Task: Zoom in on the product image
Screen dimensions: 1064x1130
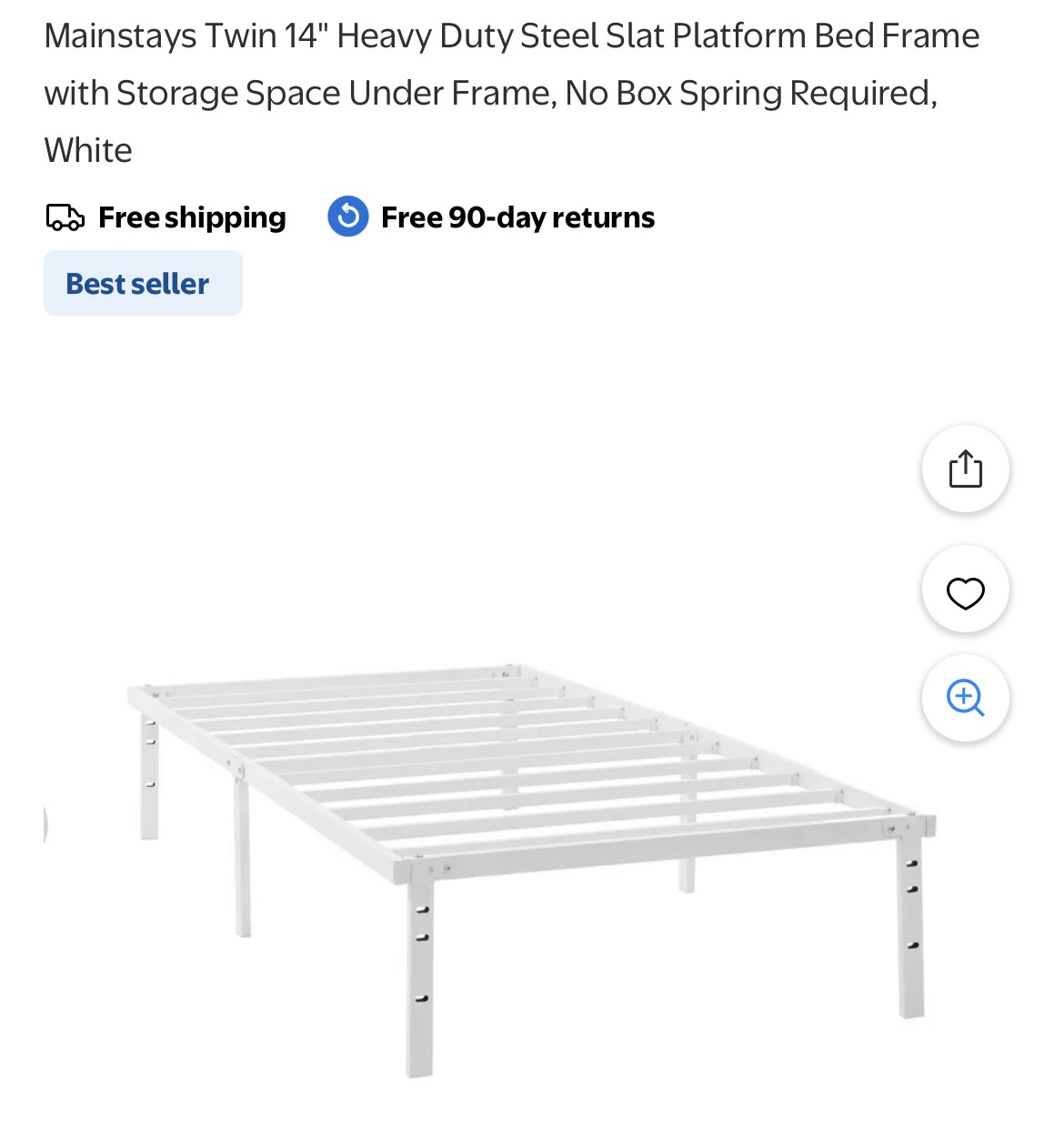Action: [965, 698]
